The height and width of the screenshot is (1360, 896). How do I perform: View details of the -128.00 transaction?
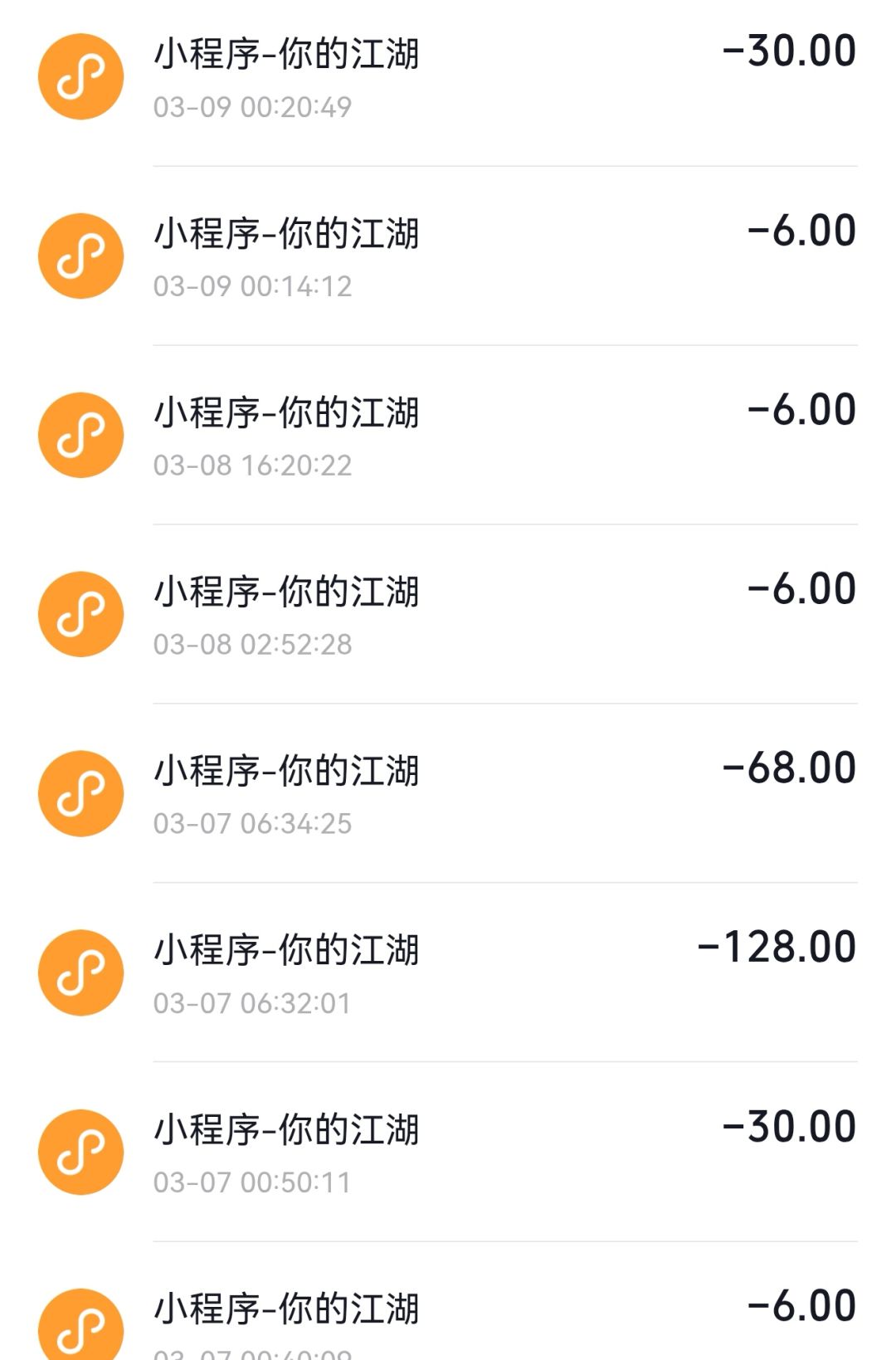[448, 972]
